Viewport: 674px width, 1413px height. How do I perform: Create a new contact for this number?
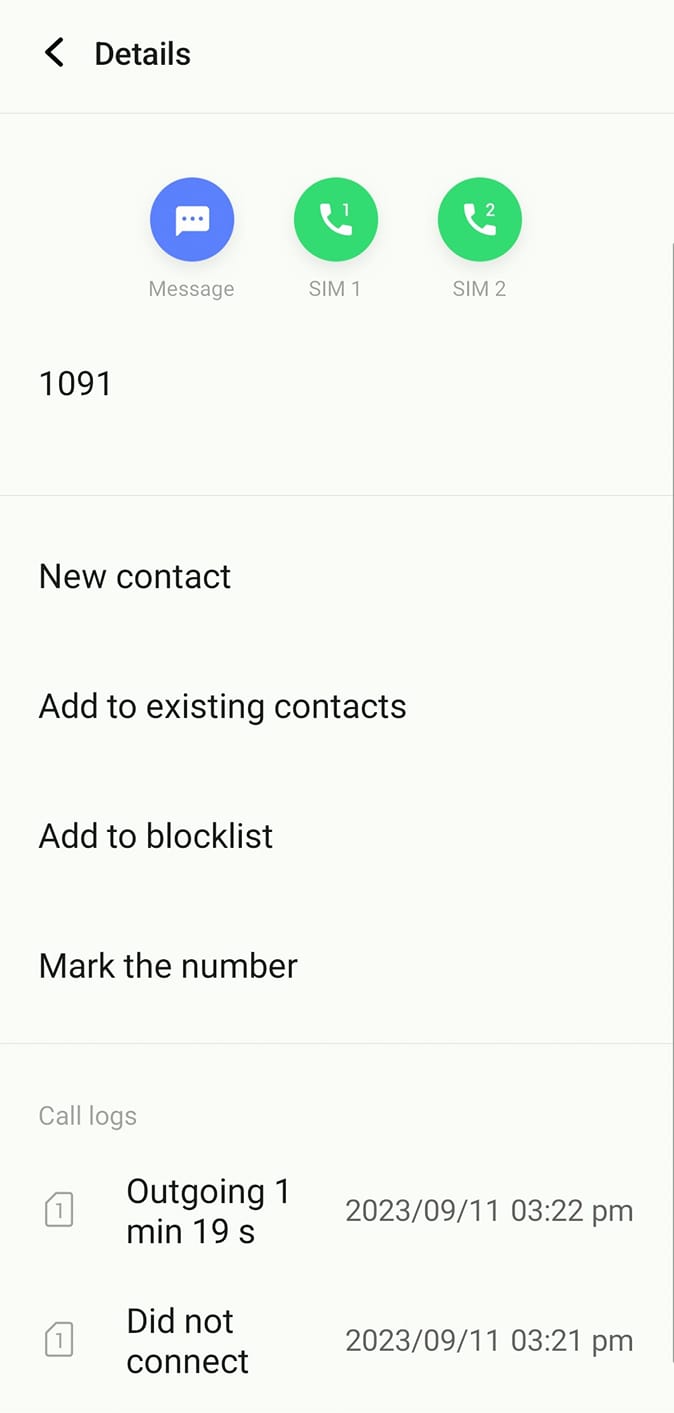click(x=336, y=576)
